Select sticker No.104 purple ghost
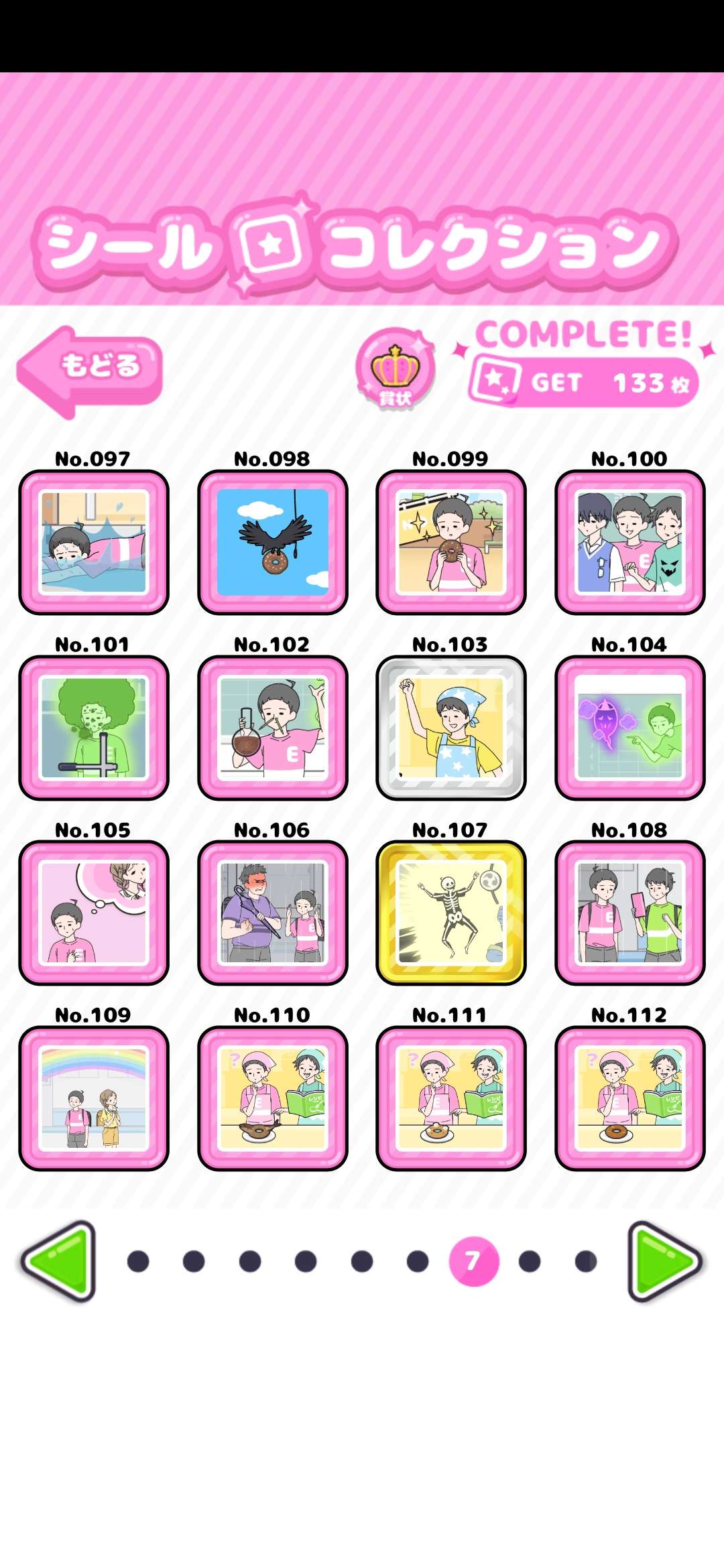 tap(630, 728)
